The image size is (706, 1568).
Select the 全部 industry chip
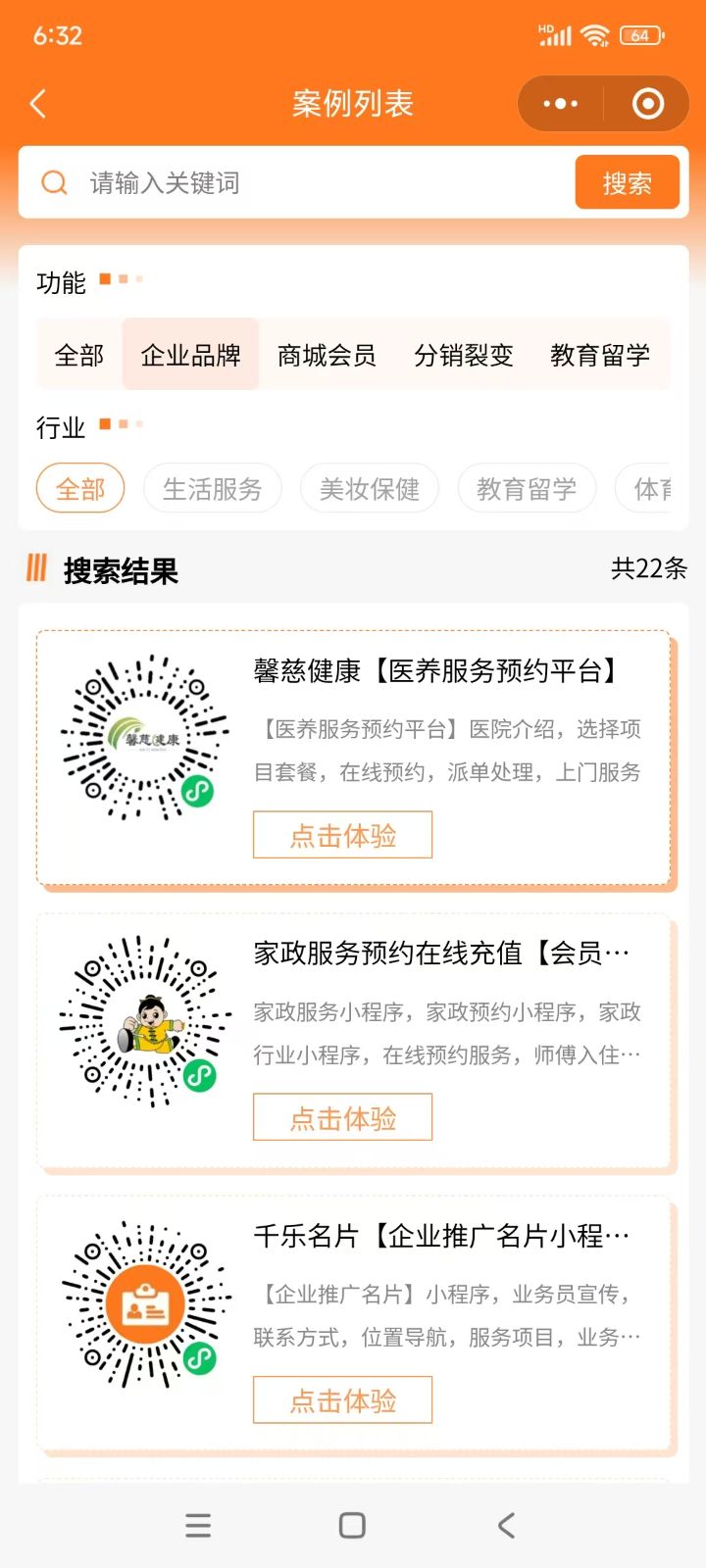[80, 488]
